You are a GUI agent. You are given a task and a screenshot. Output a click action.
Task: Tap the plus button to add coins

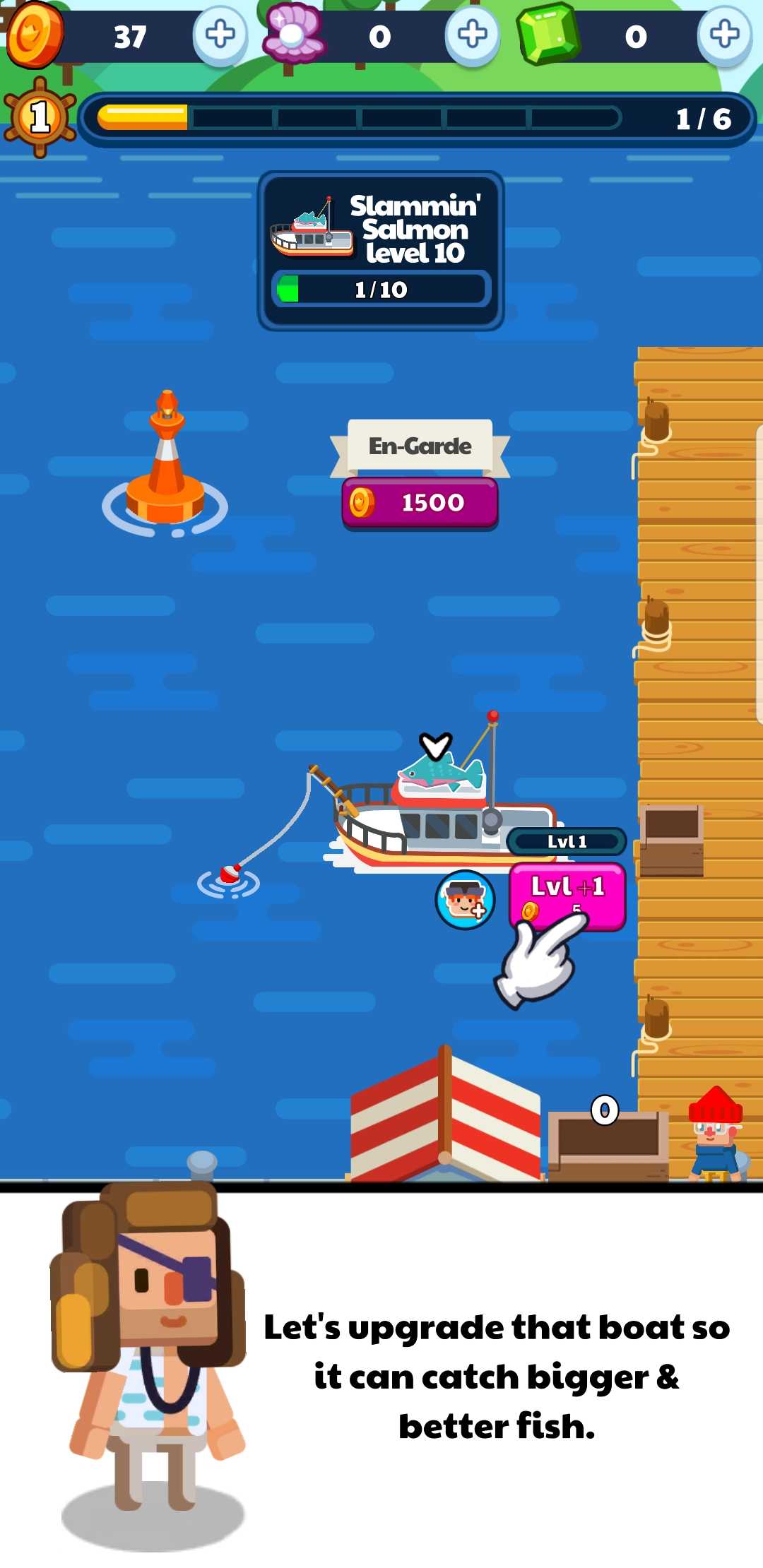coord(220,34)
